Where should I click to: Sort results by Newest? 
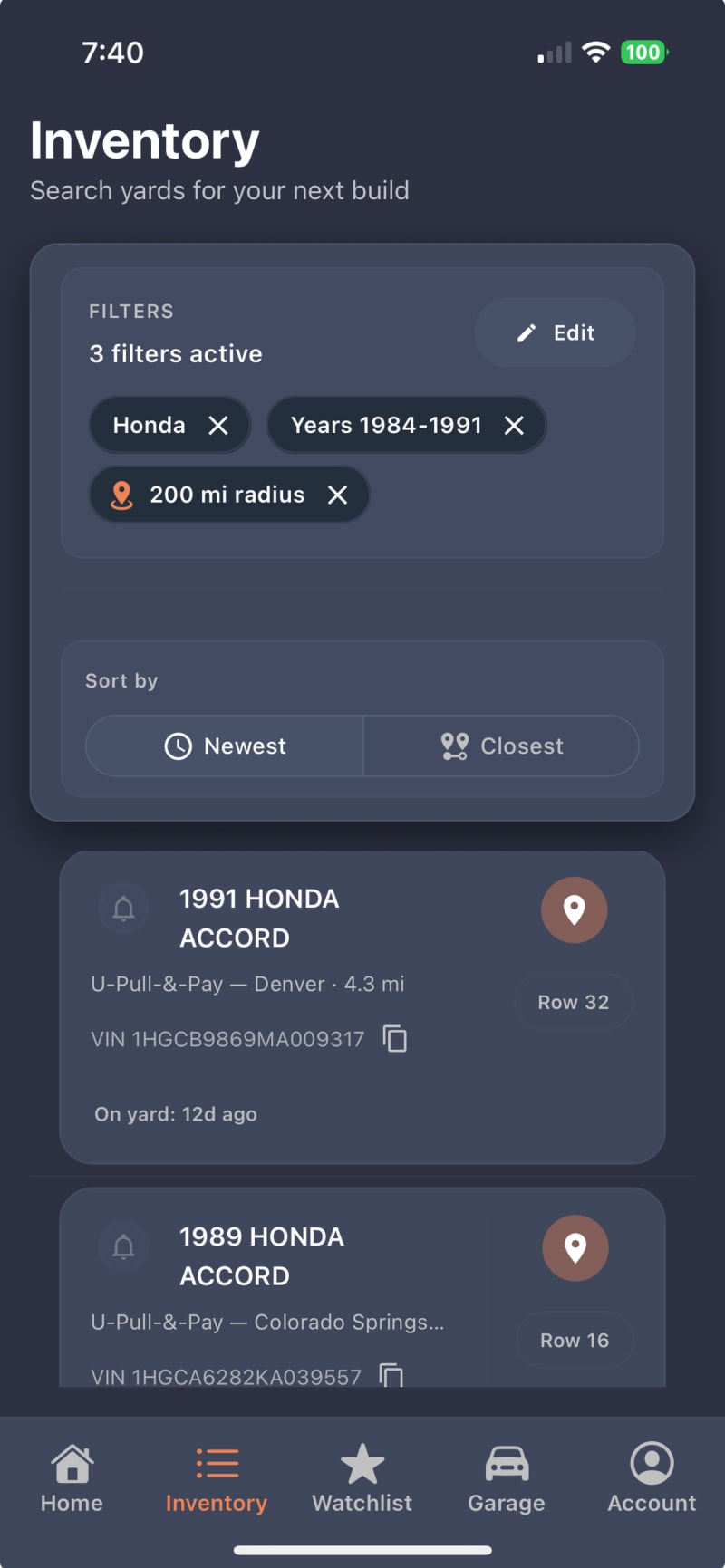pos(225,746)
